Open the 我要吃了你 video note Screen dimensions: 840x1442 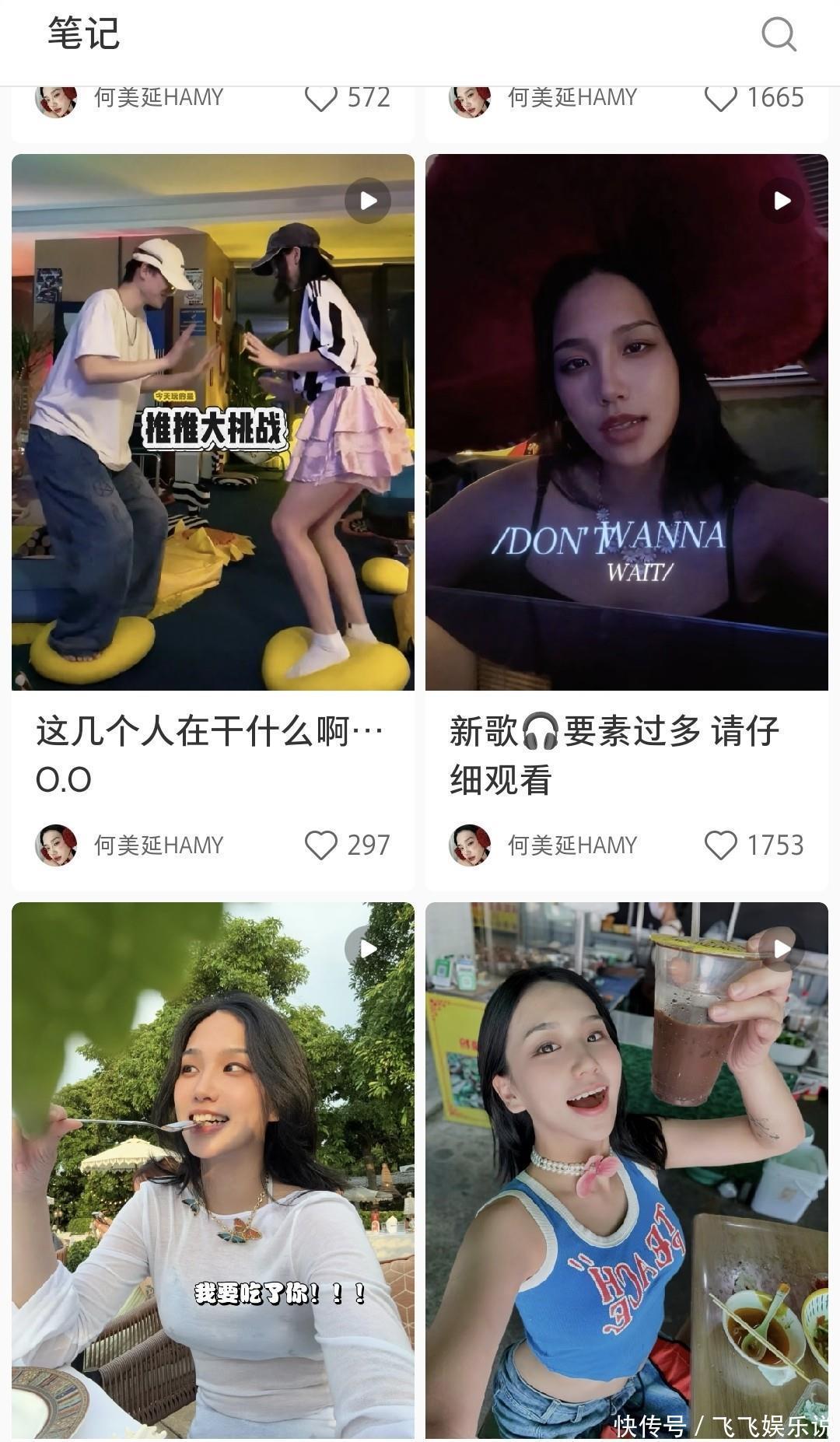[x=212, y=1167]
